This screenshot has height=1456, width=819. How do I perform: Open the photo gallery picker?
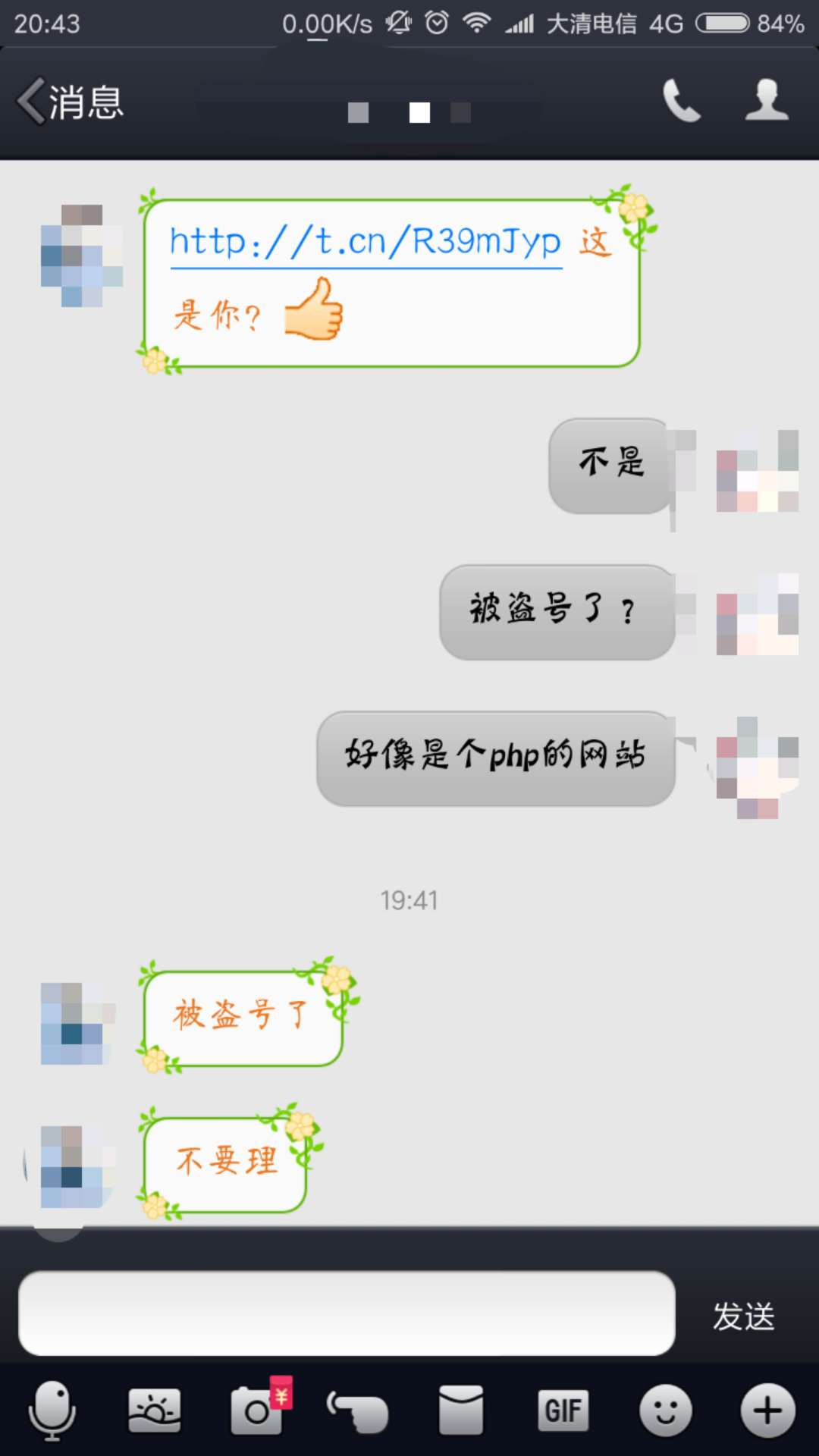click(154, 1410)
